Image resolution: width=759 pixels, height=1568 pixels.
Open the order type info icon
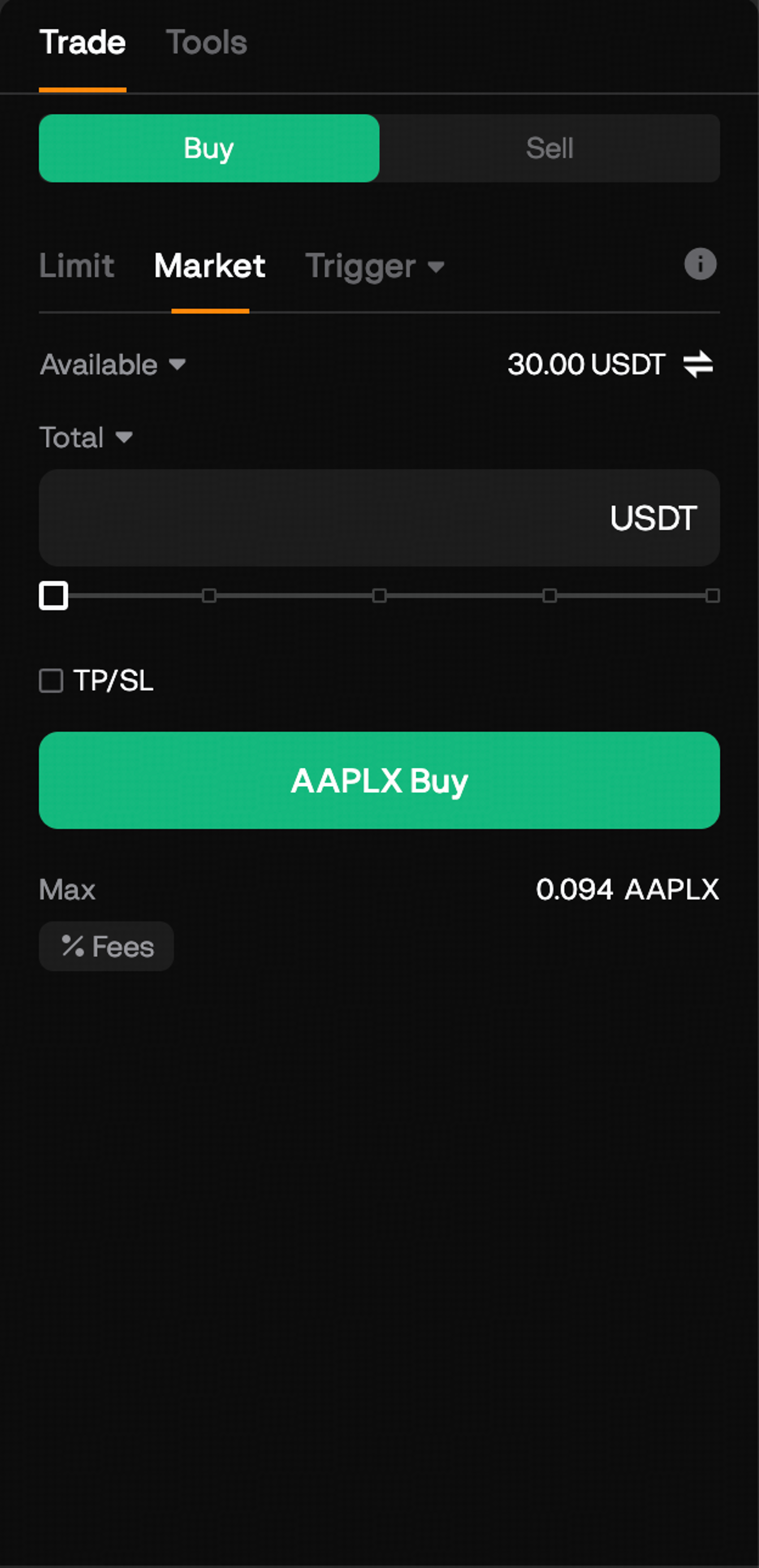pyautogui.click(x=700, y=264)
